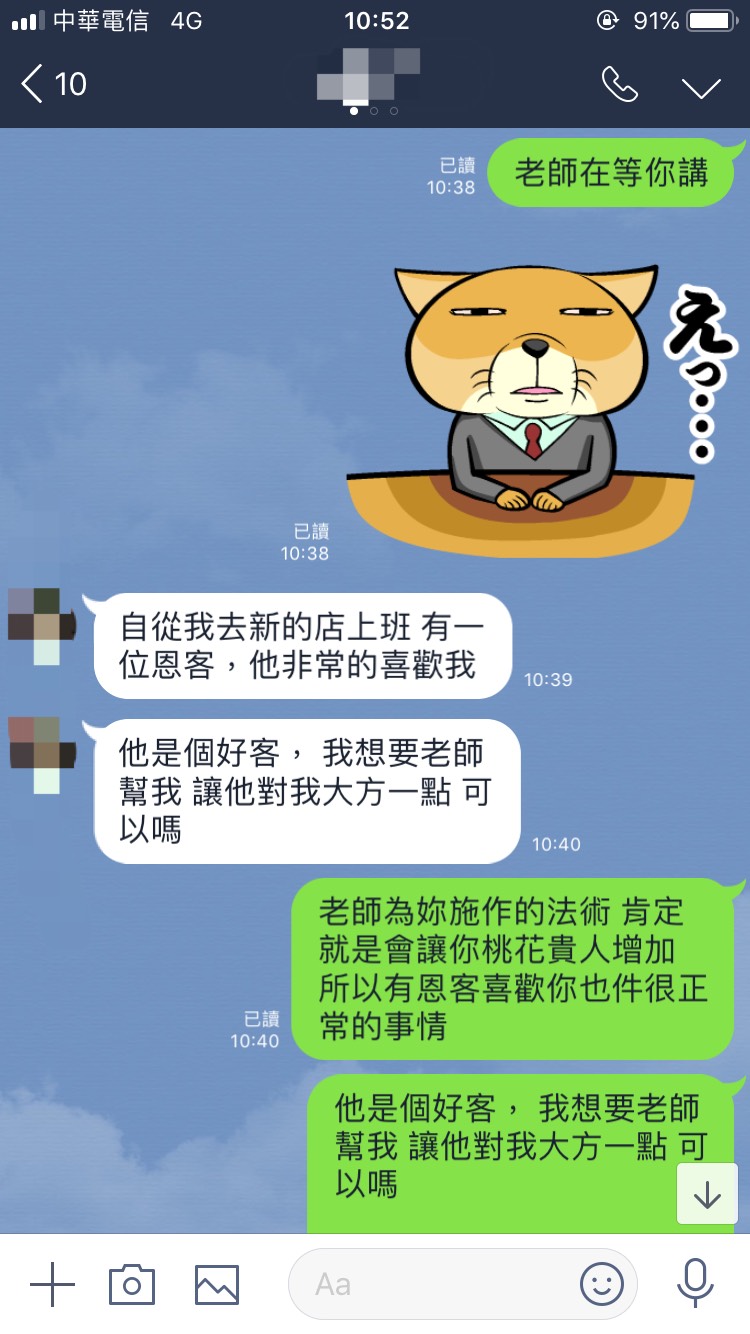Start a voice call with this contact
750x1334 pixels.
[619, 85]
